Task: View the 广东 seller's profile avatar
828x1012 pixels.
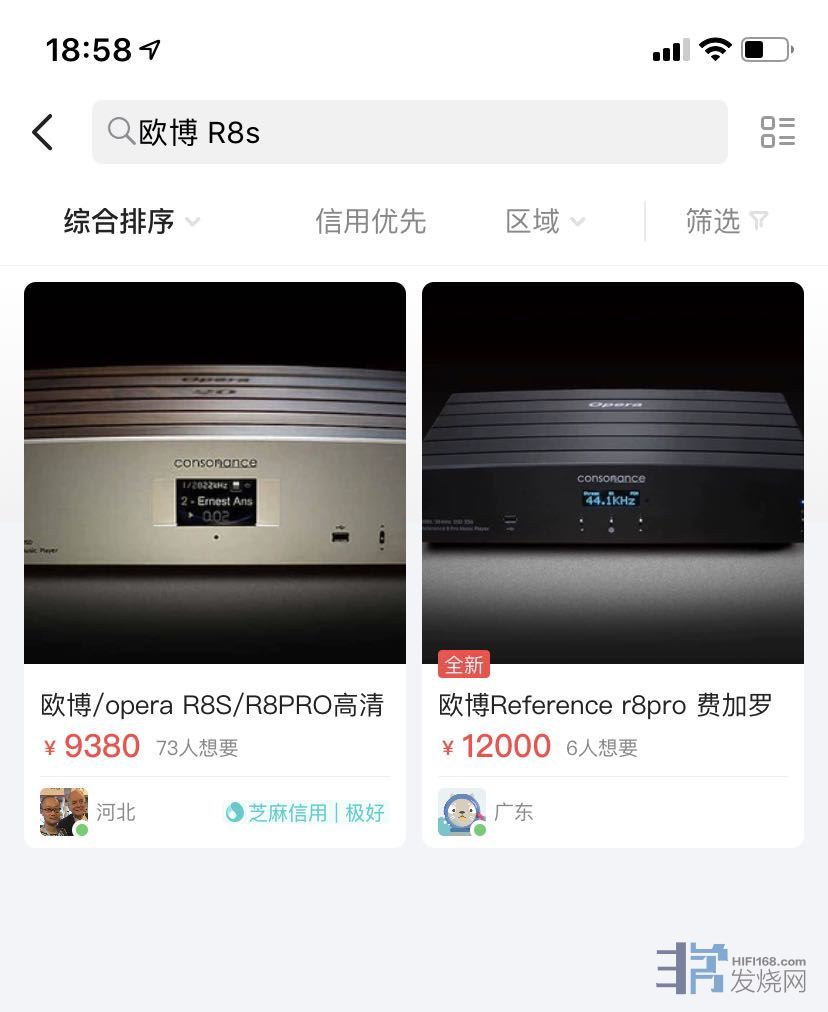Action: [461, 811]
